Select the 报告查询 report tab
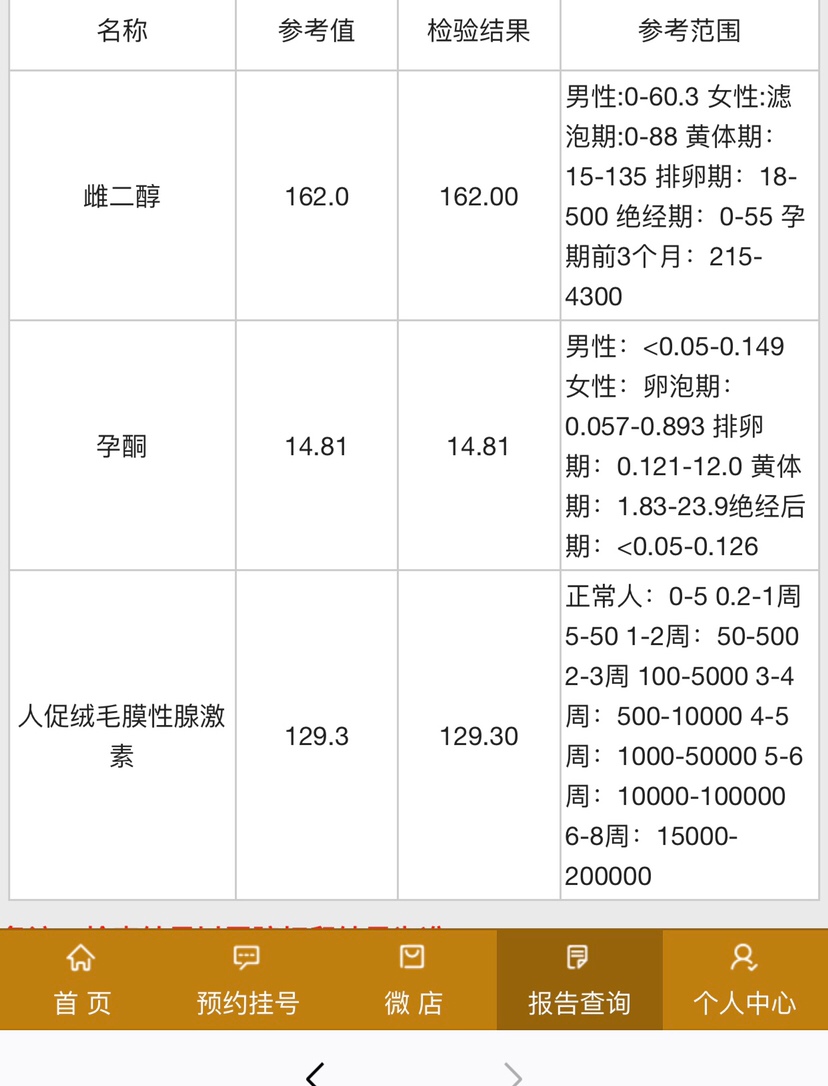The image size is (828, 1086). click(579, 980)
